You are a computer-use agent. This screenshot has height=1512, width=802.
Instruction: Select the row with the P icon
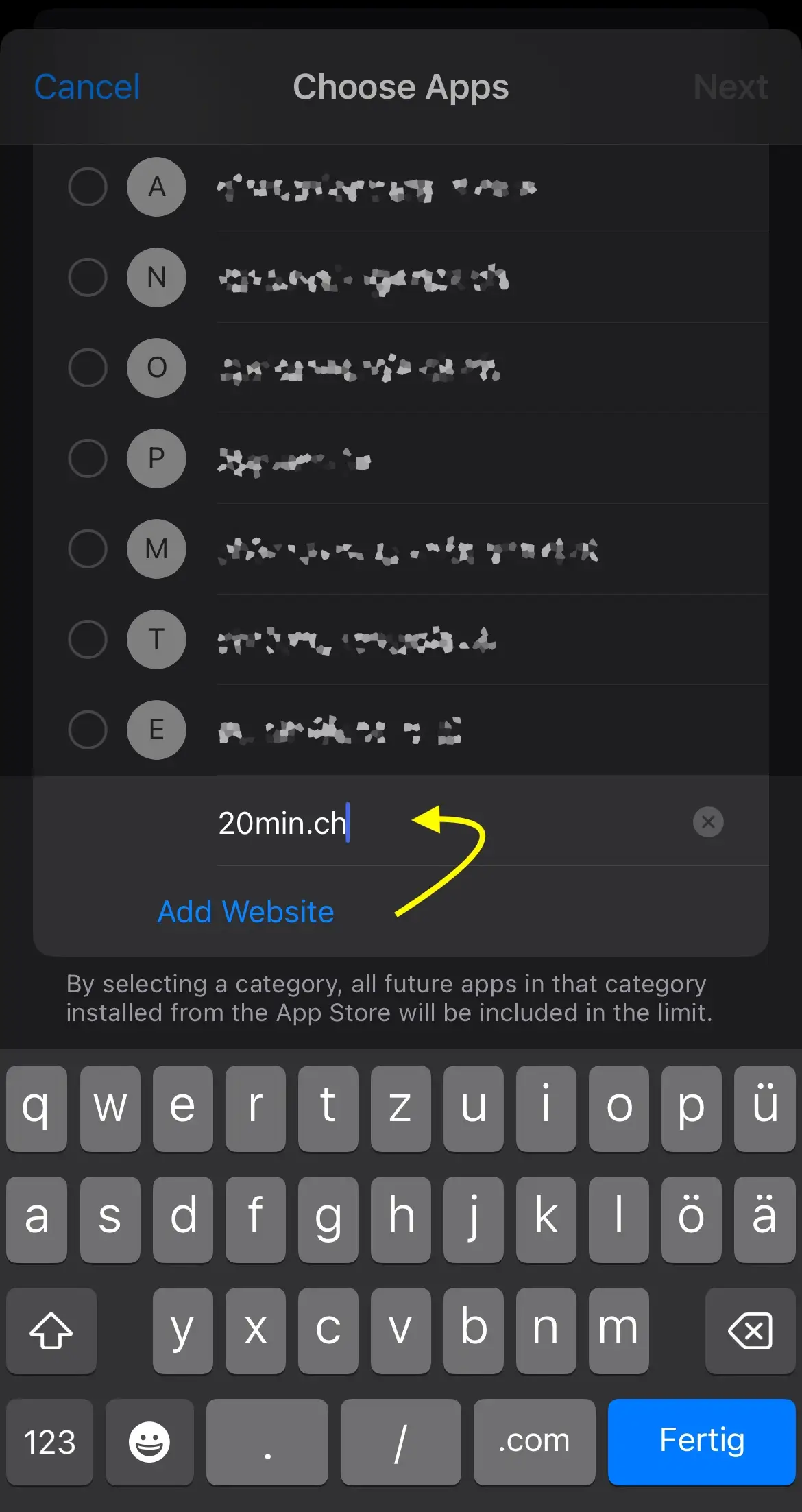click(401, 458)
